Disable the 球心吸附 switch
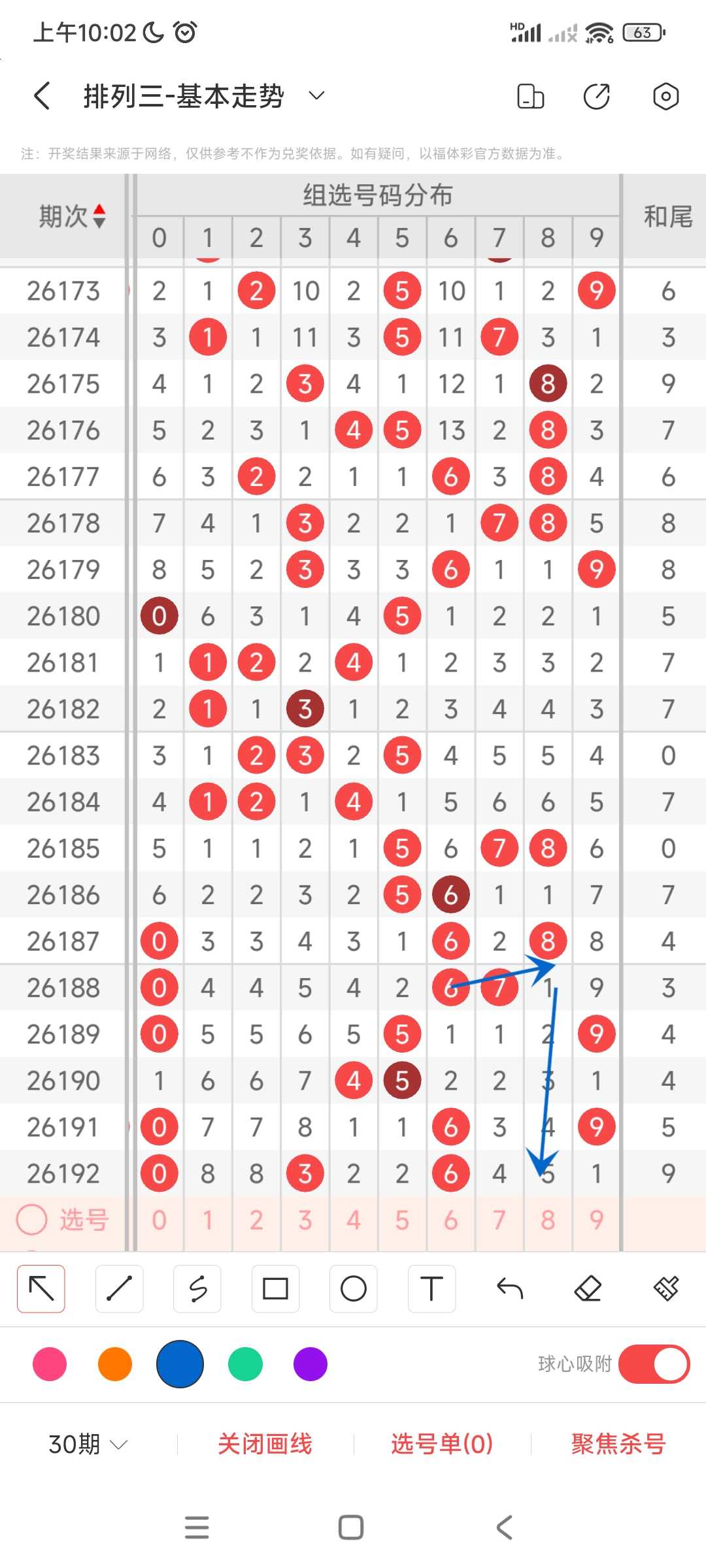This screenshot has width=706, height=1568. point(654,1364)
